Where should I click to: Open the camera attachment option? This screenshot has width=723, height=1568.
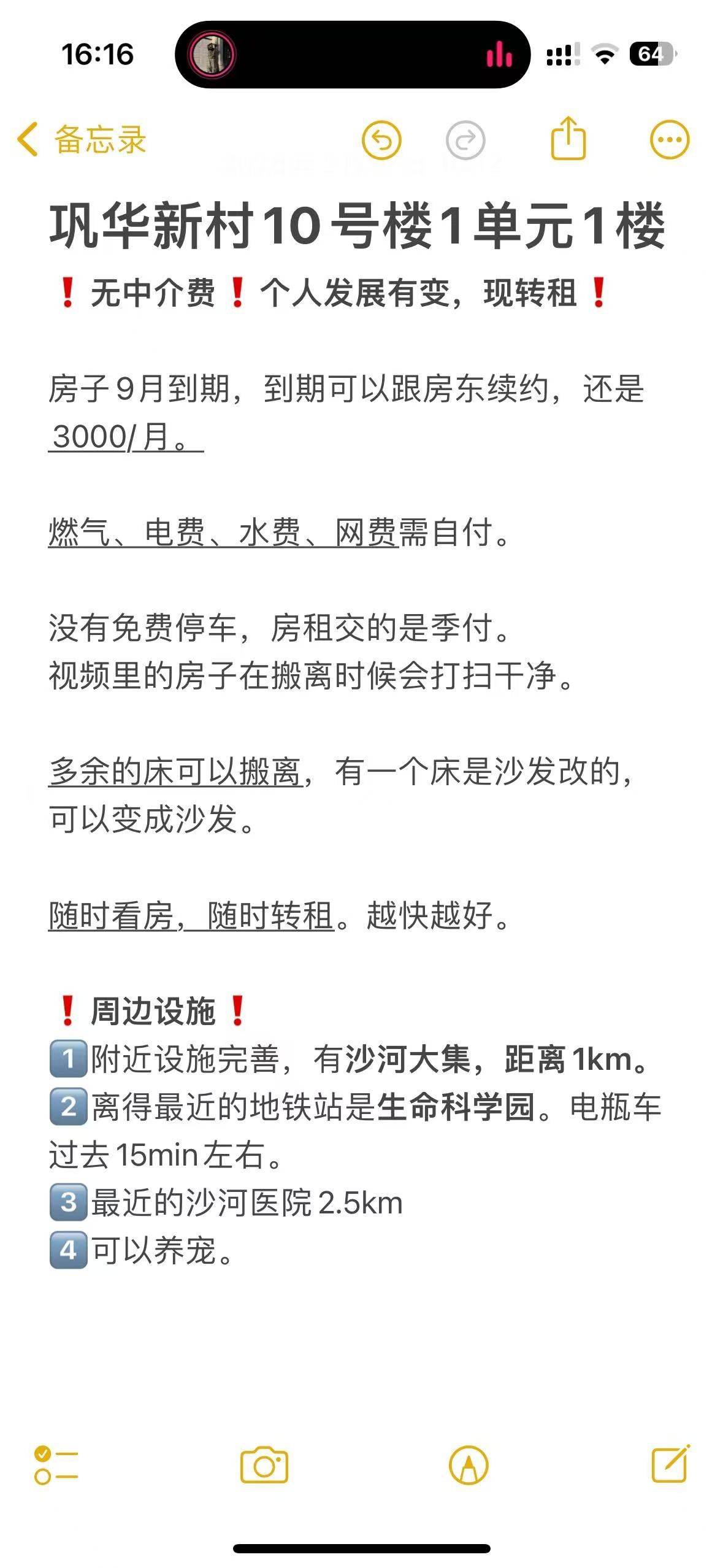click(x=264, y=1465)
